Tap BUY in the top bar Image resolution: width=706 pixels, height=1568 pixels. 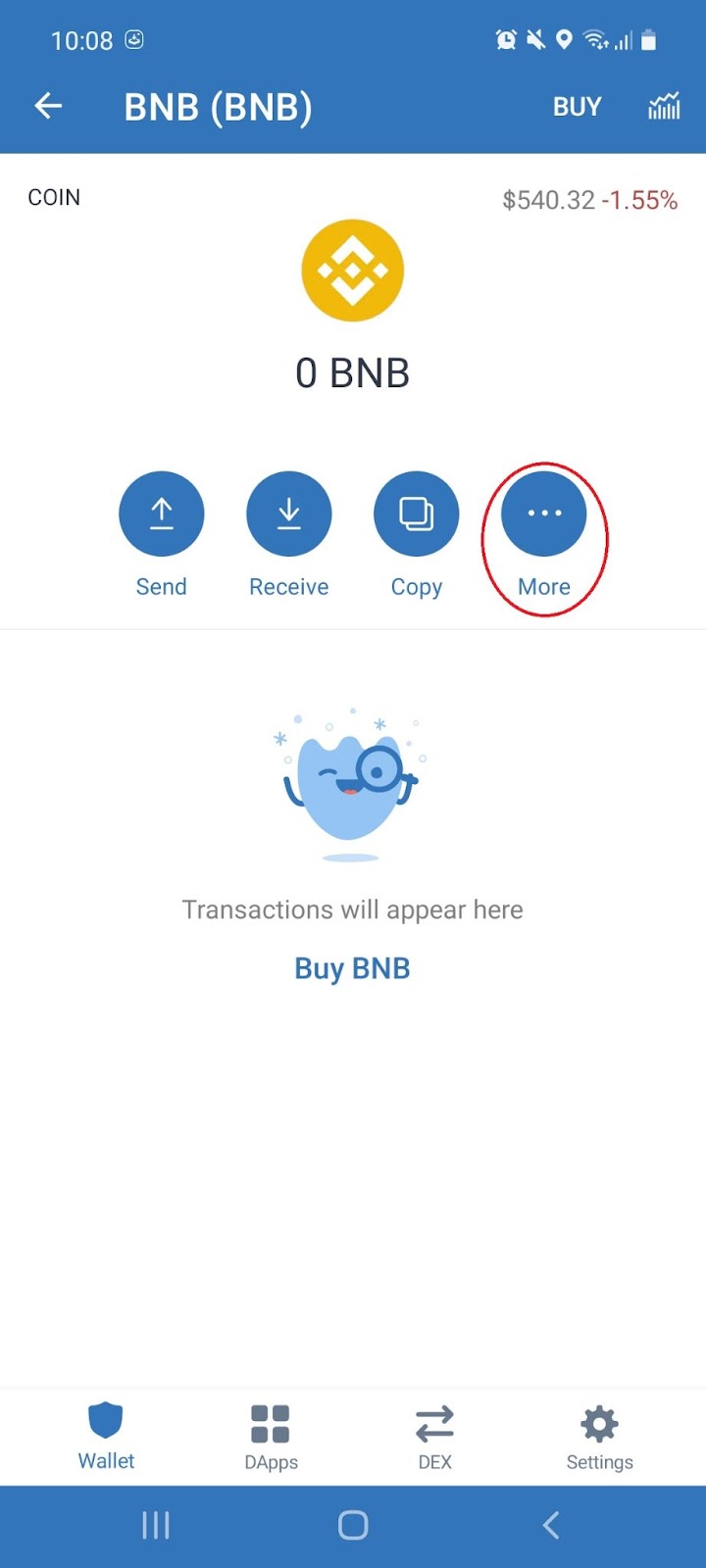pyautogui.click(x=577, y=106)
